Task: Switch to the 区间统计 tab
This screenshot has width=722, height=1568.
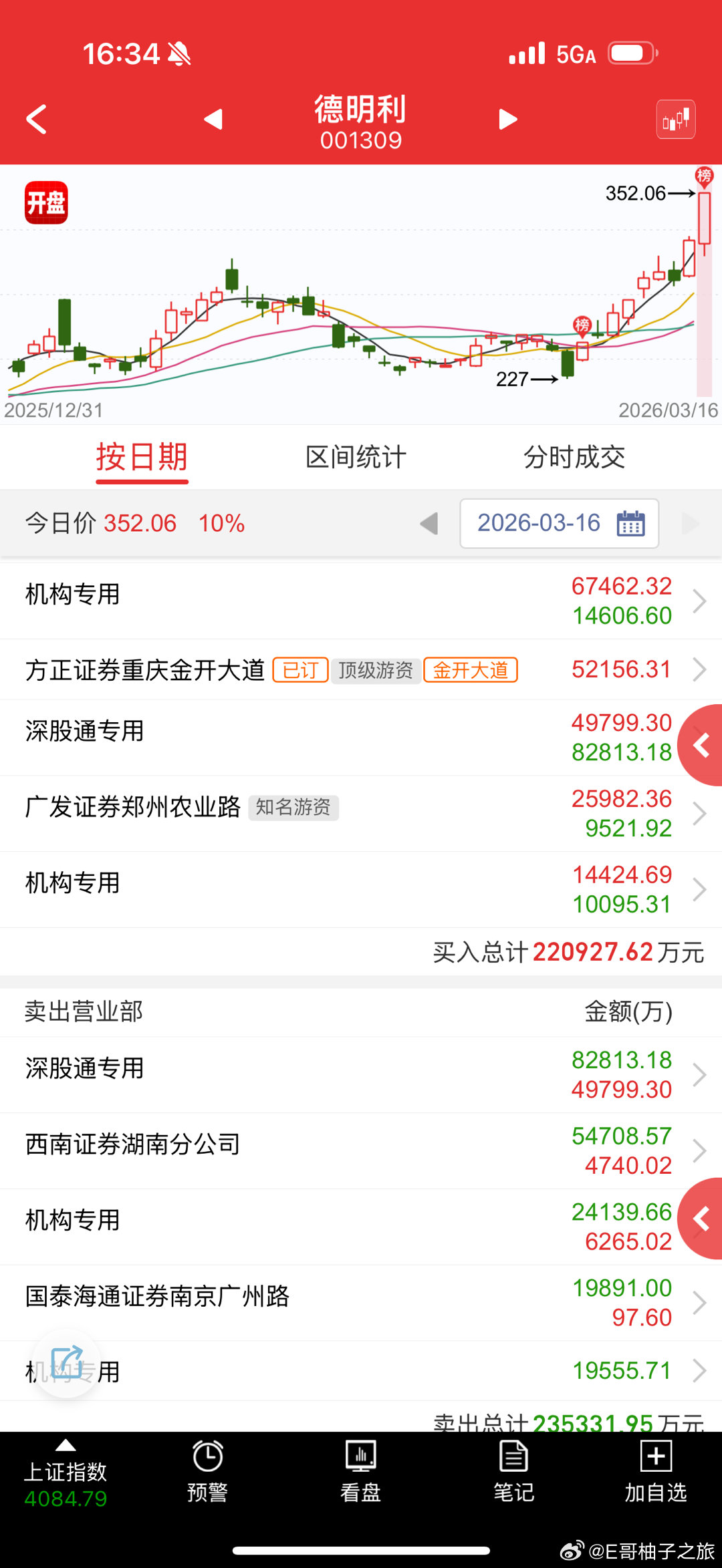Action: 355,457
